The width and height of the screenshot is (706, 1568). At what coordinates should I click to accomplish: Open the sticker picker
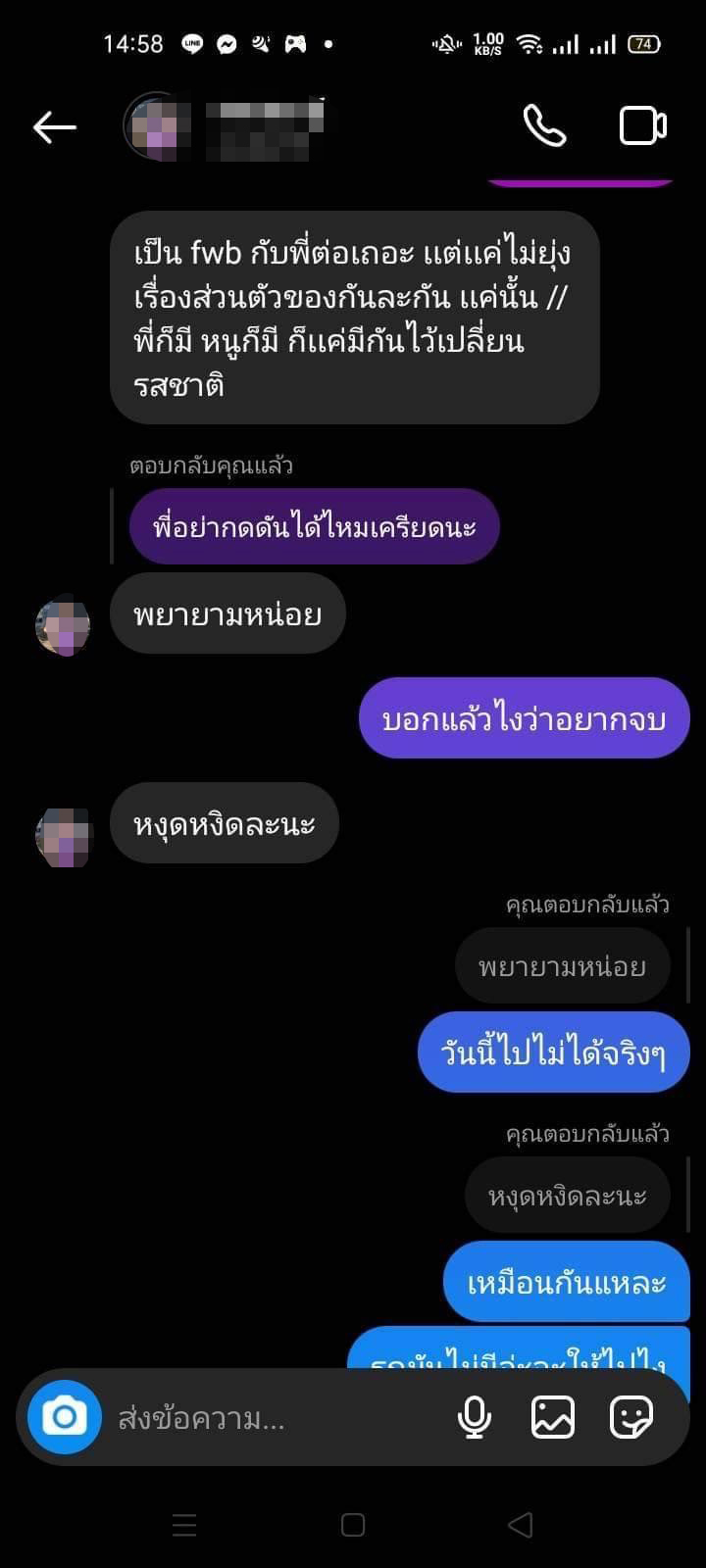[631, 1417]
